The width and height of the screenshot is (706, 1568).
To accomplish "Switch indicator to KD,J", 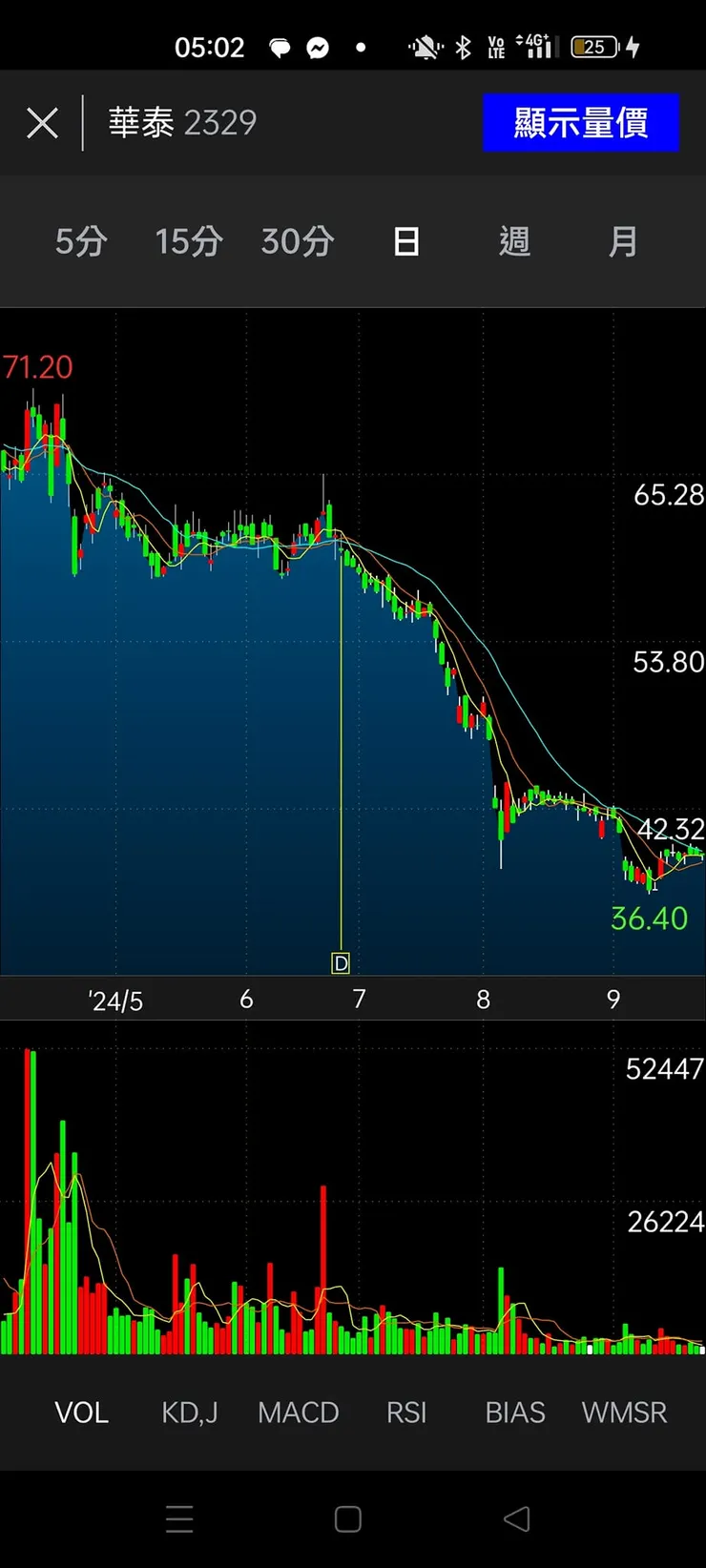I will pyautogui.click(x=190, y=1413).
